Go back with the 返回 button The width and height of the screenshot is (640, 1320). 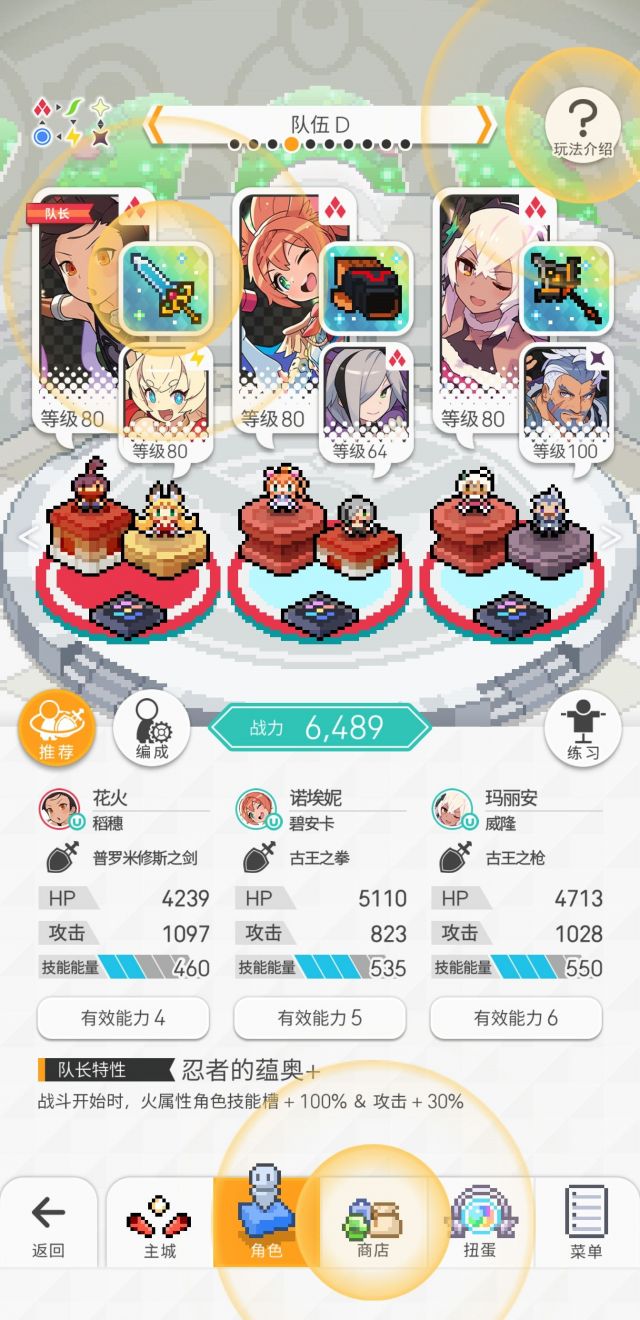(48, 1224)
